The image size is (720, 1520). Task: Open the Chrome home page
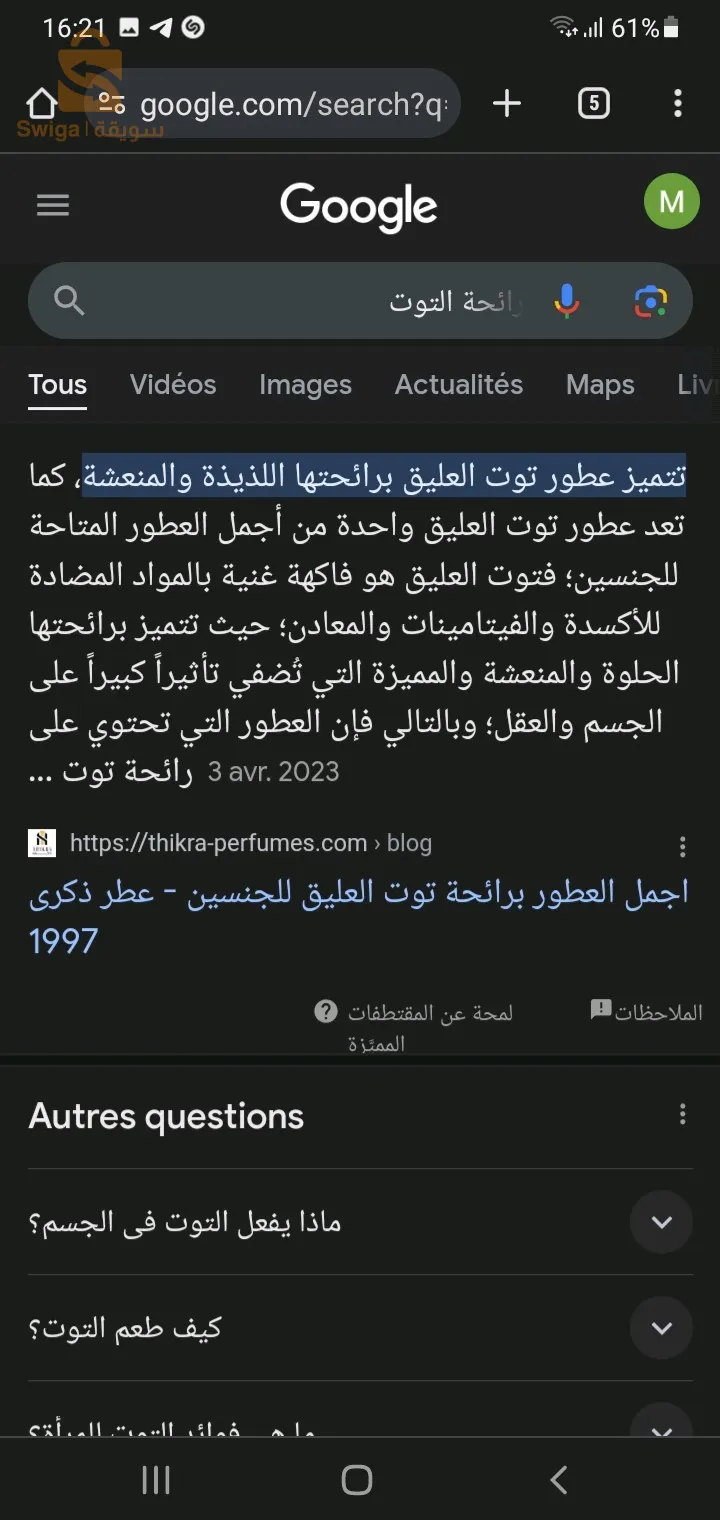click(x=41, y=103)
